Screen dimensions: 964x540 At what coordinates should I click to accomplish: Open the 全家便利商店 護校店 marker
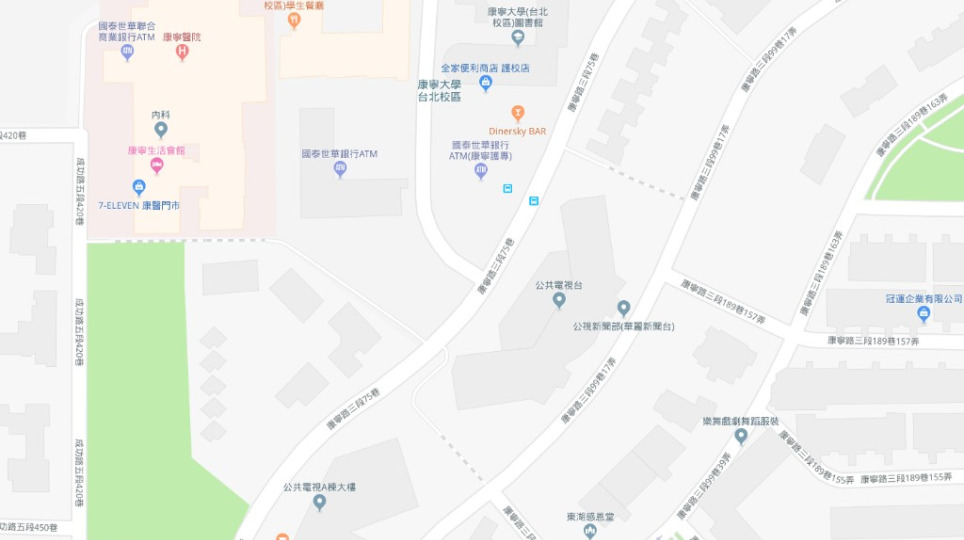(x=486, y=83)
